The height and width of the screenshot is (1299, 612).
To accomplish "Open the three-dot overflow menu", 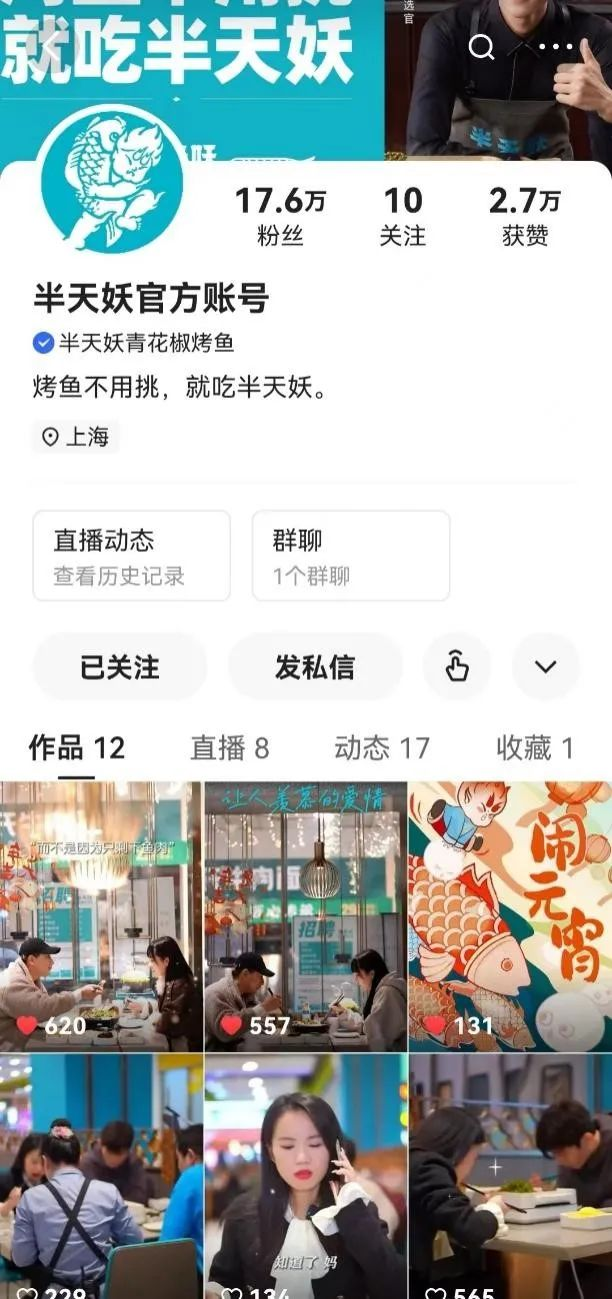I will click(x=556, y=47).
